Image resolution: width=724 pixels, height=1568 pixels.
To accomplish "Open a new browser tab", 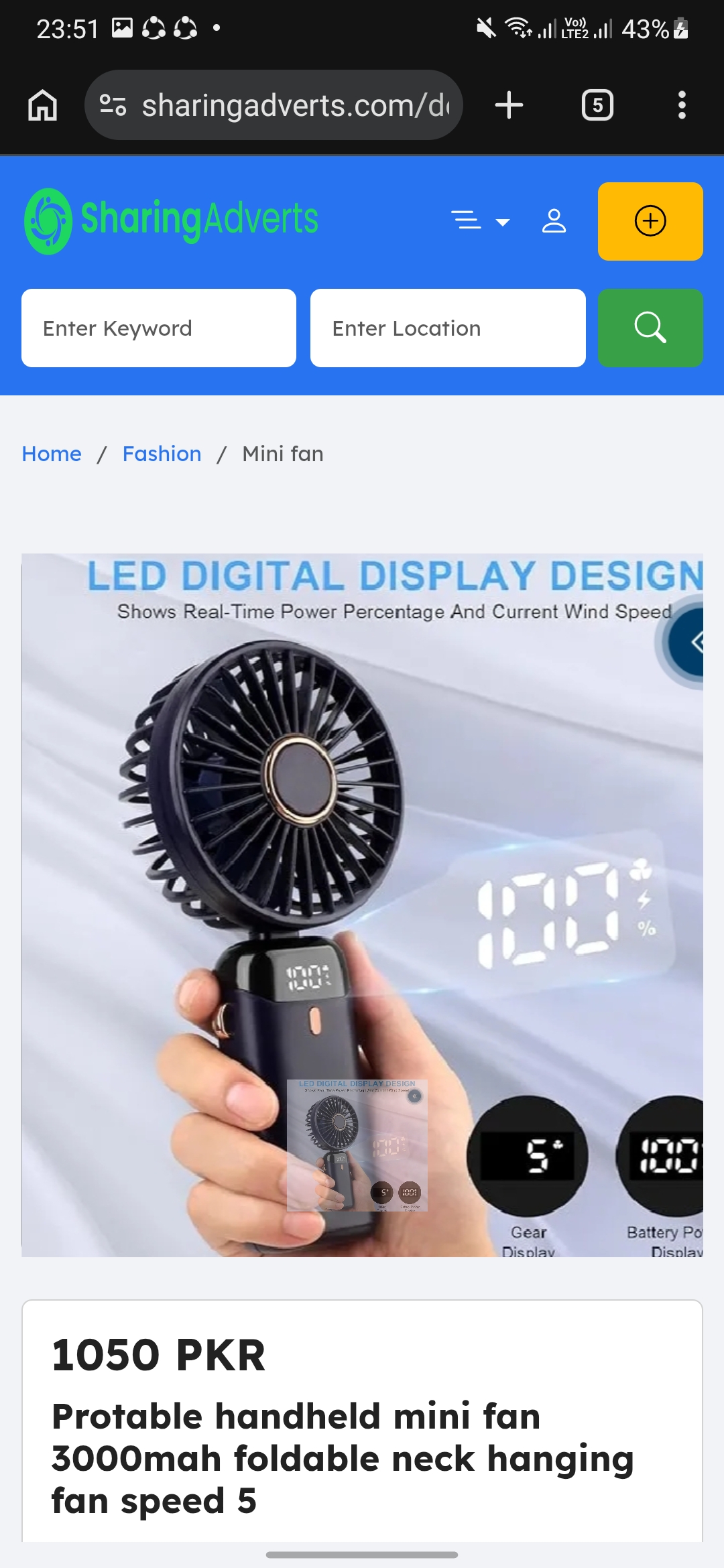I will (x=509, y=105).
